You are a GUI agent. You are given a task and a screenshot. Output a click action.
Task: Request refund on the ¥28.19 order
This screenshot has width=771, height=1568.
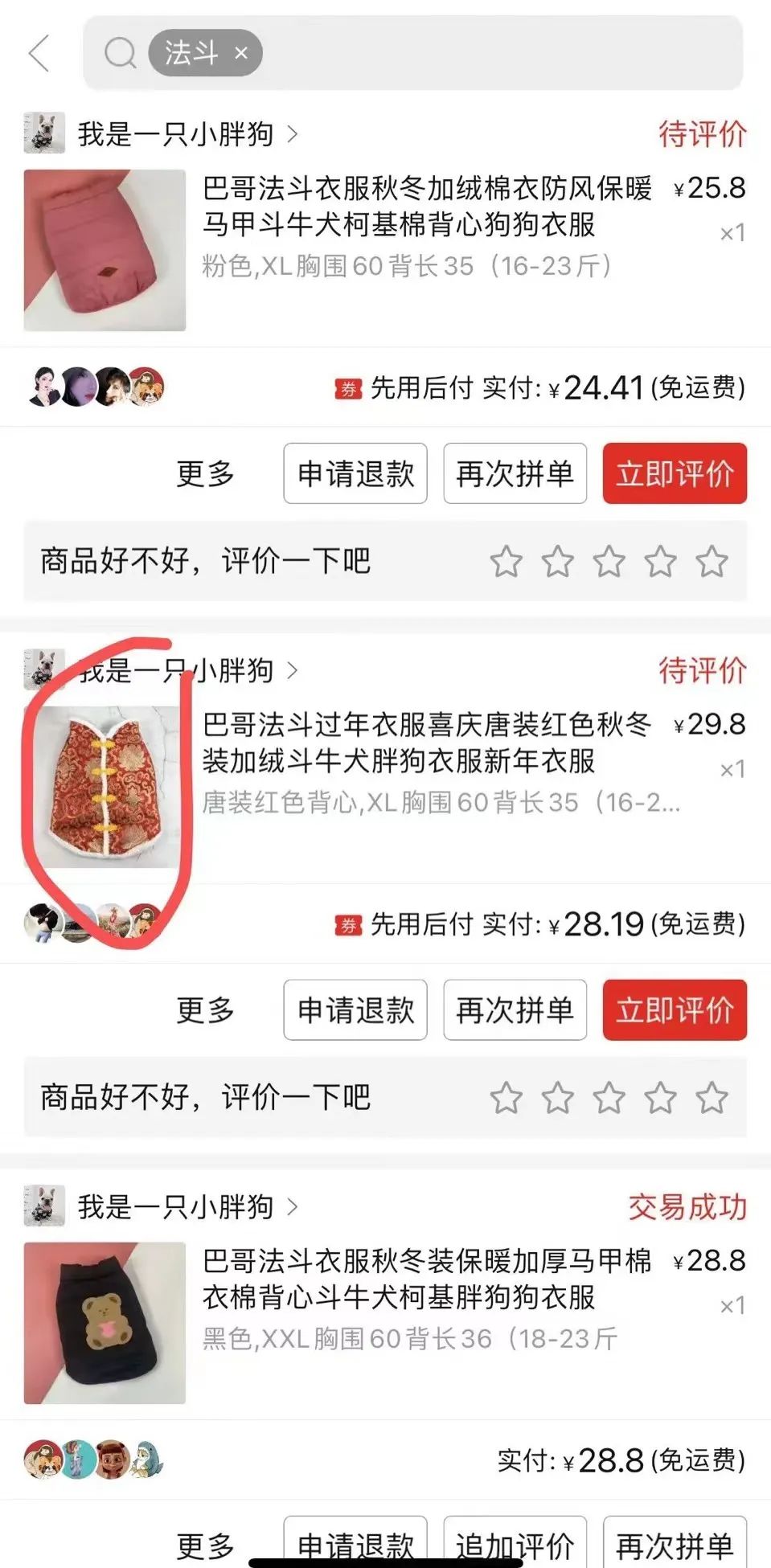pyautogui.click(x=355, y=1009)
